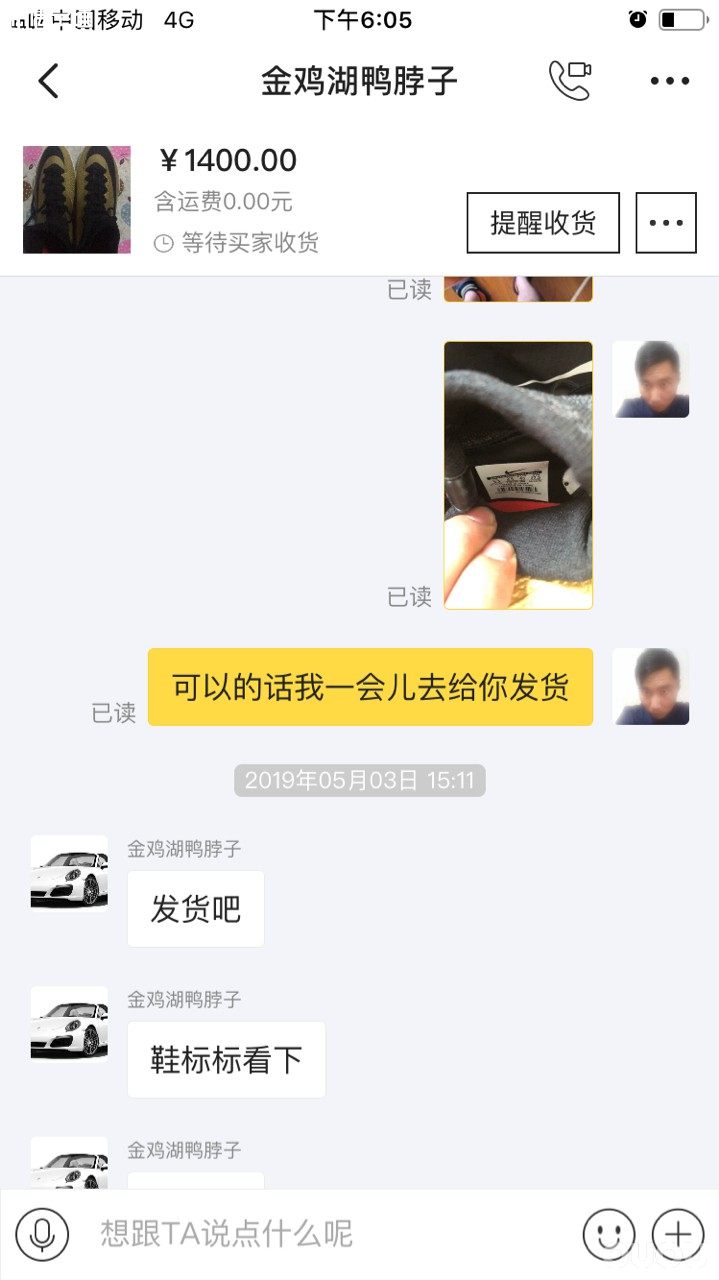
Task: Go back using the top-left arrow
Action: click(48, 81)
